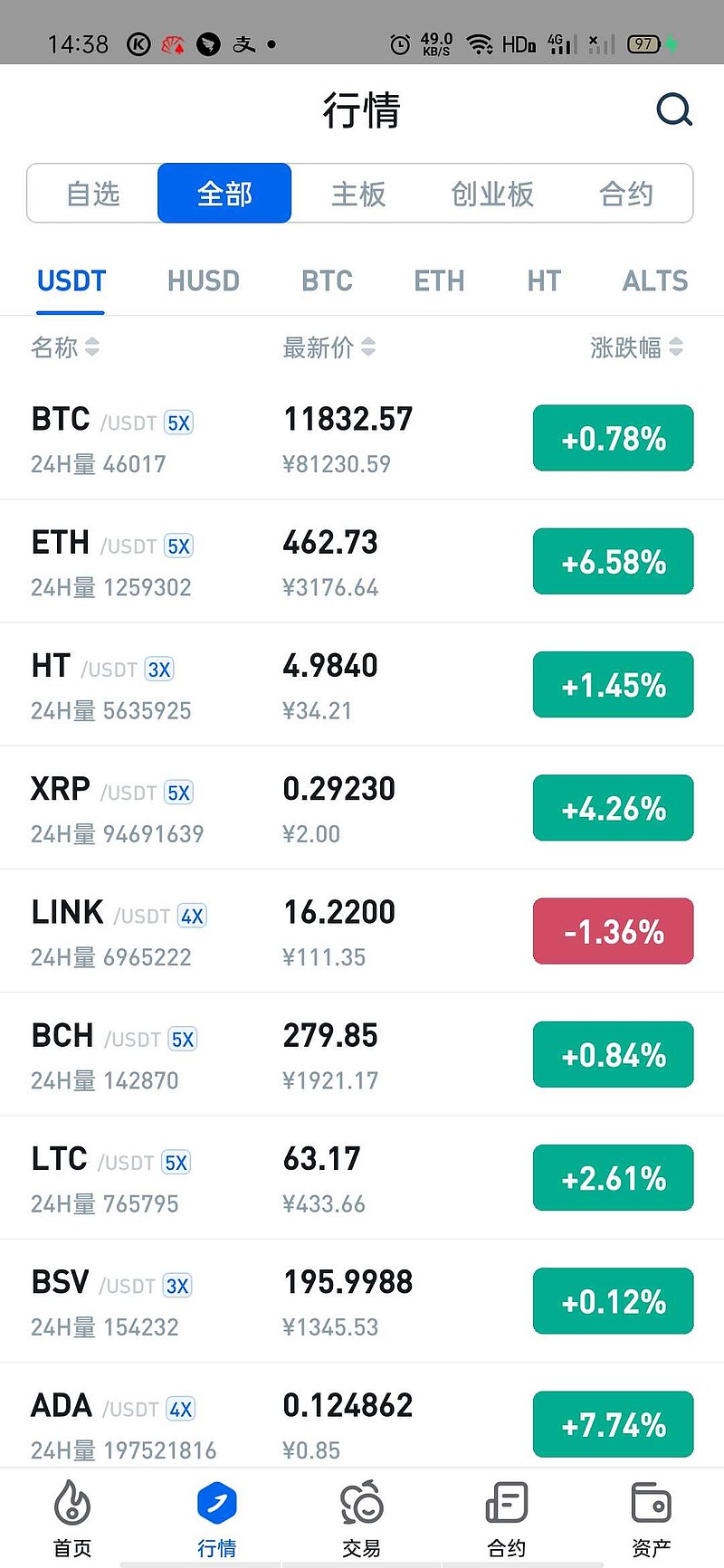Expand the 名称 sort arrows
Screen dimensions: 724x1568
pos(92,348)
